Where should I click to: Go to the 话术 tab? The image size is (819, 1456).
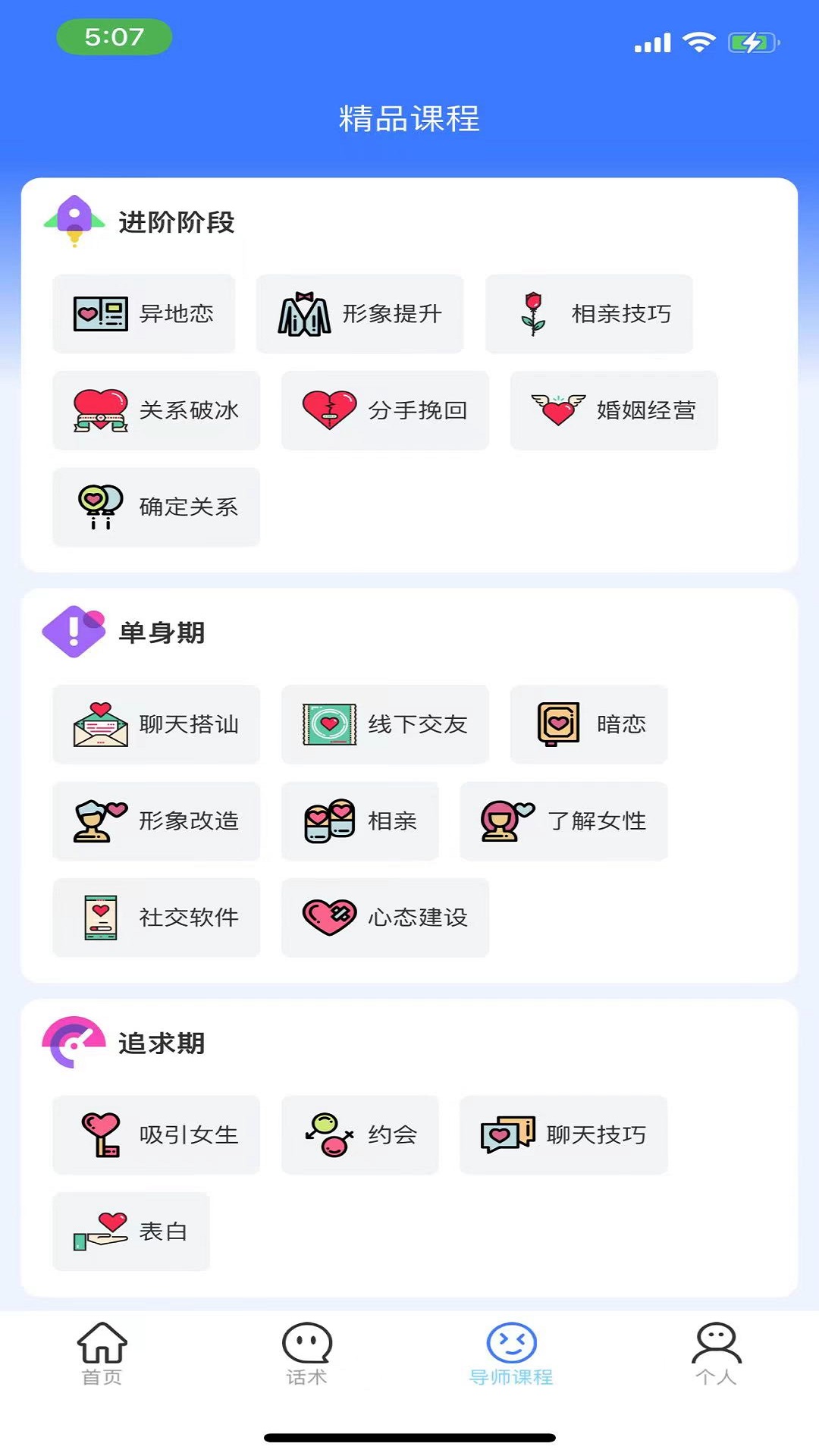[x=306, y=1354]
